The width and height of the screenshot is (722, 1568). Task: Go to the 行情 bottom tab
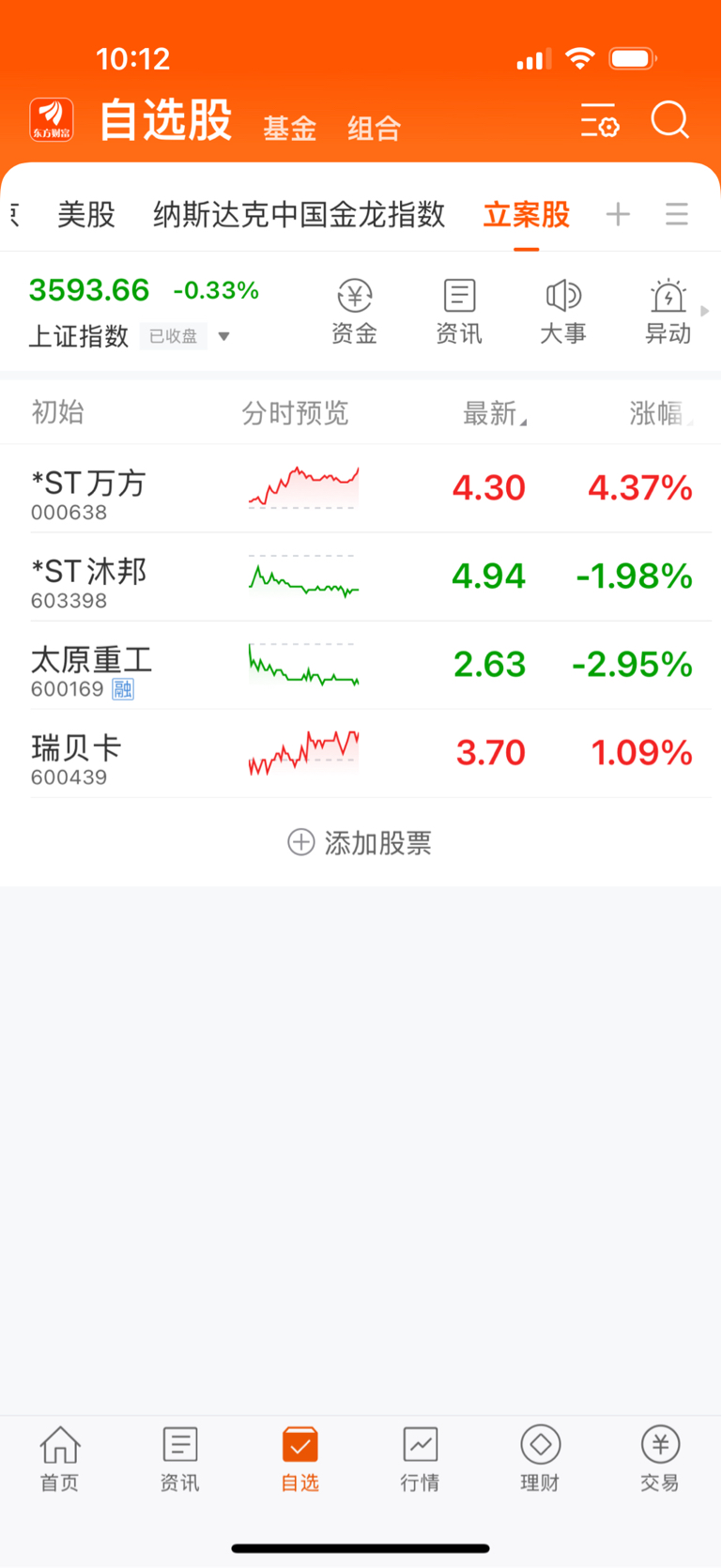420,1459
